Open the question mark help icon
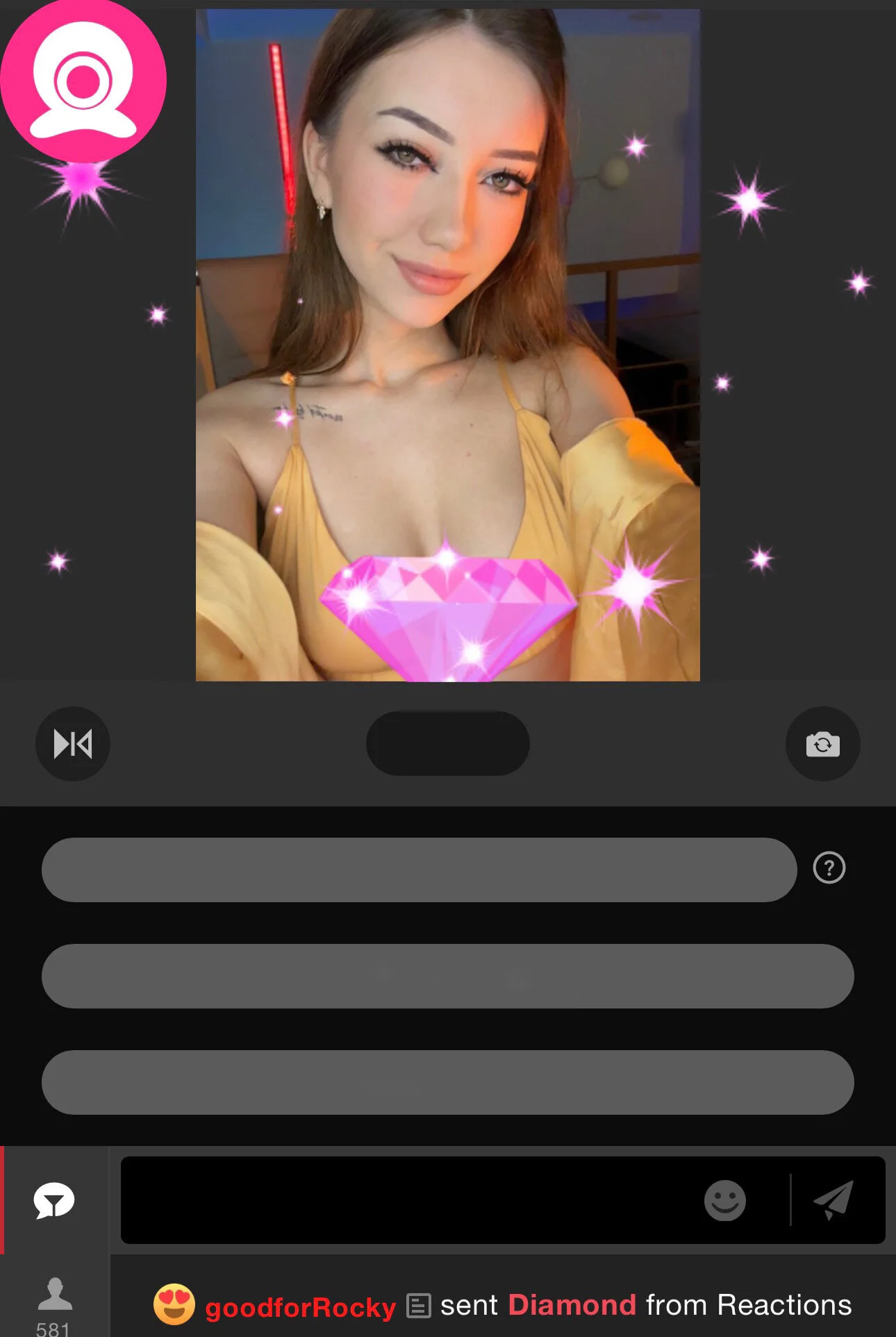The width and height of the screenshot is (896, 1337). click(829, 867)
